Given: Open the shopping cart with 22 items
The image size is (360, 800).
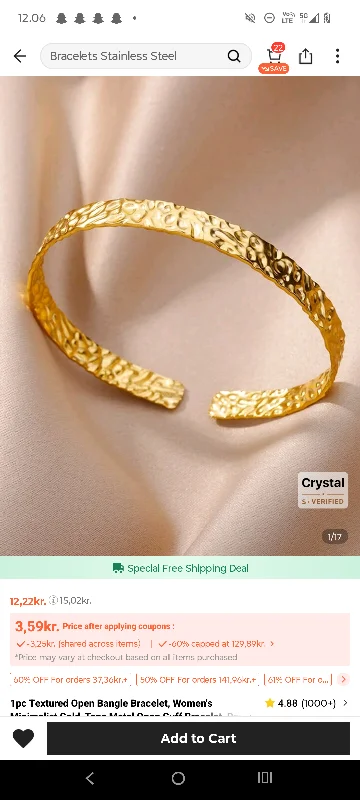Looking at the screenshot, I should (274, 58).
